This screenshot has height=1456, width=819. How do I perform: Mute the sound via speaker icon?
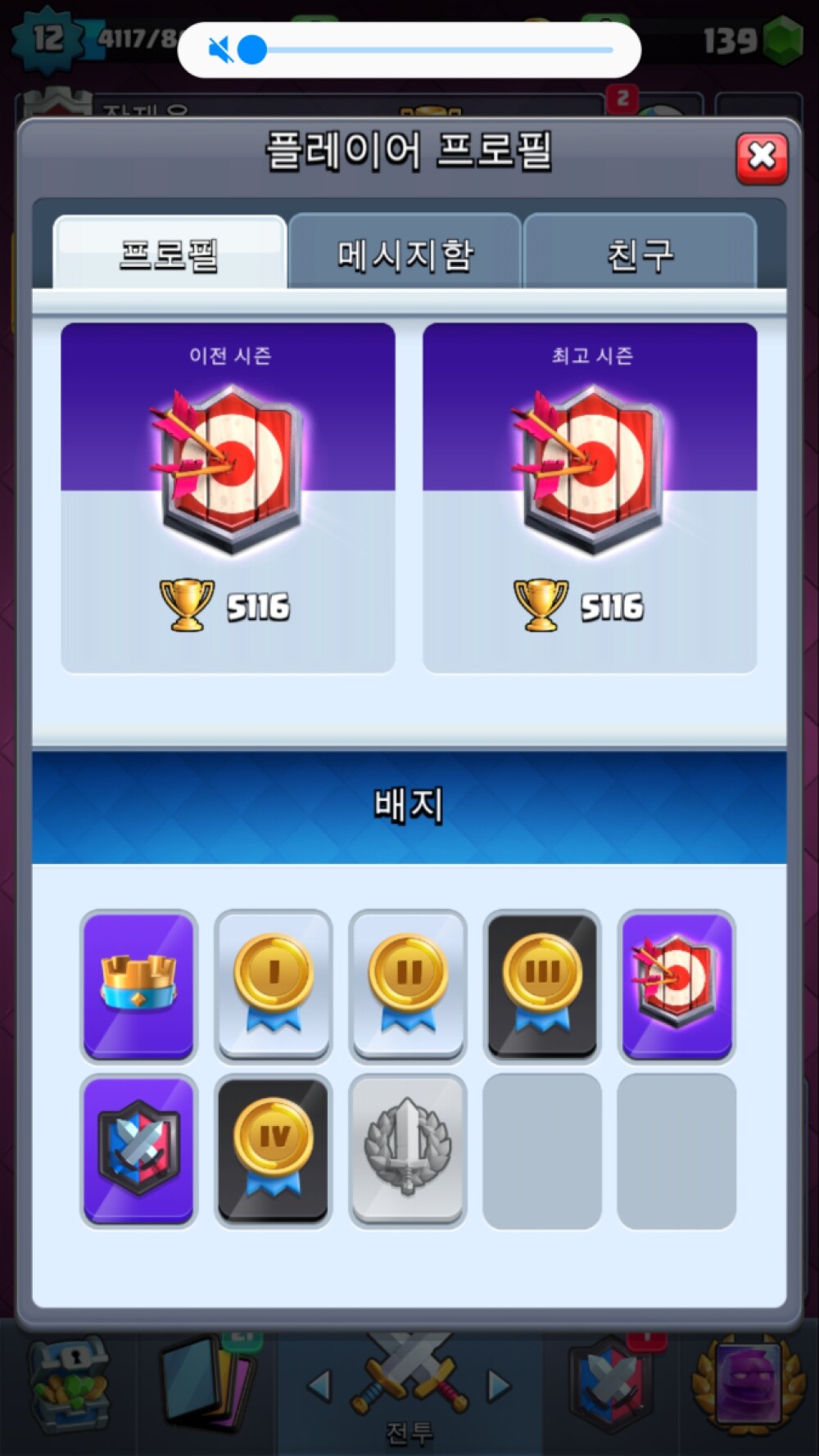point(219,50)
